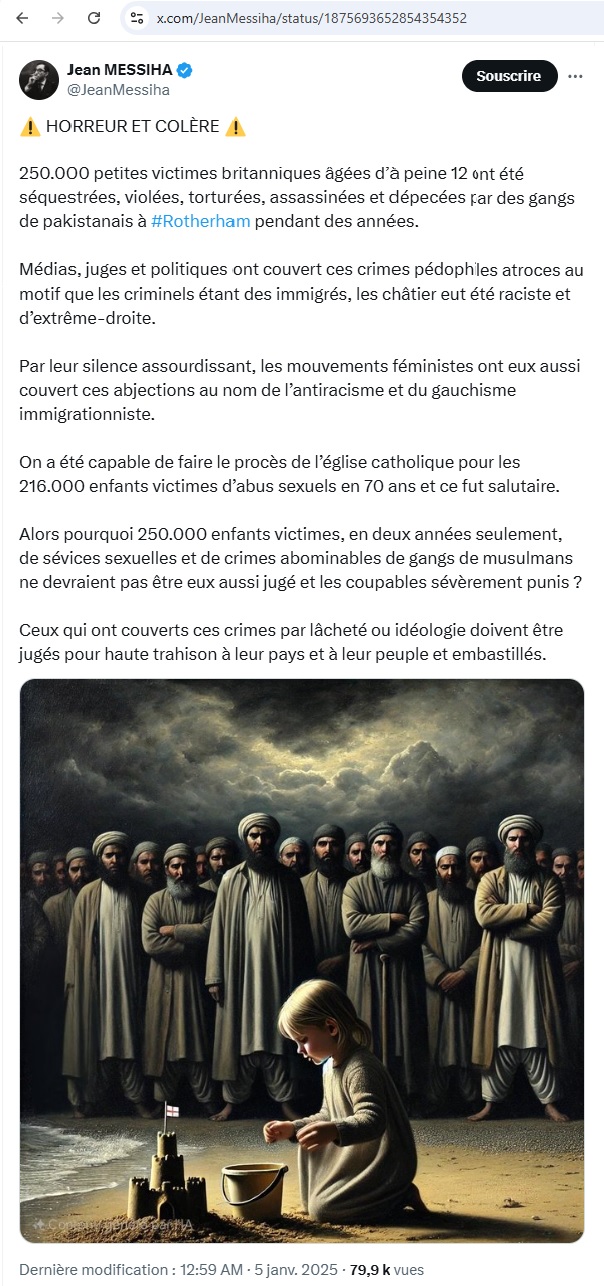Open the attached image in full view

[x=302, y=961]
